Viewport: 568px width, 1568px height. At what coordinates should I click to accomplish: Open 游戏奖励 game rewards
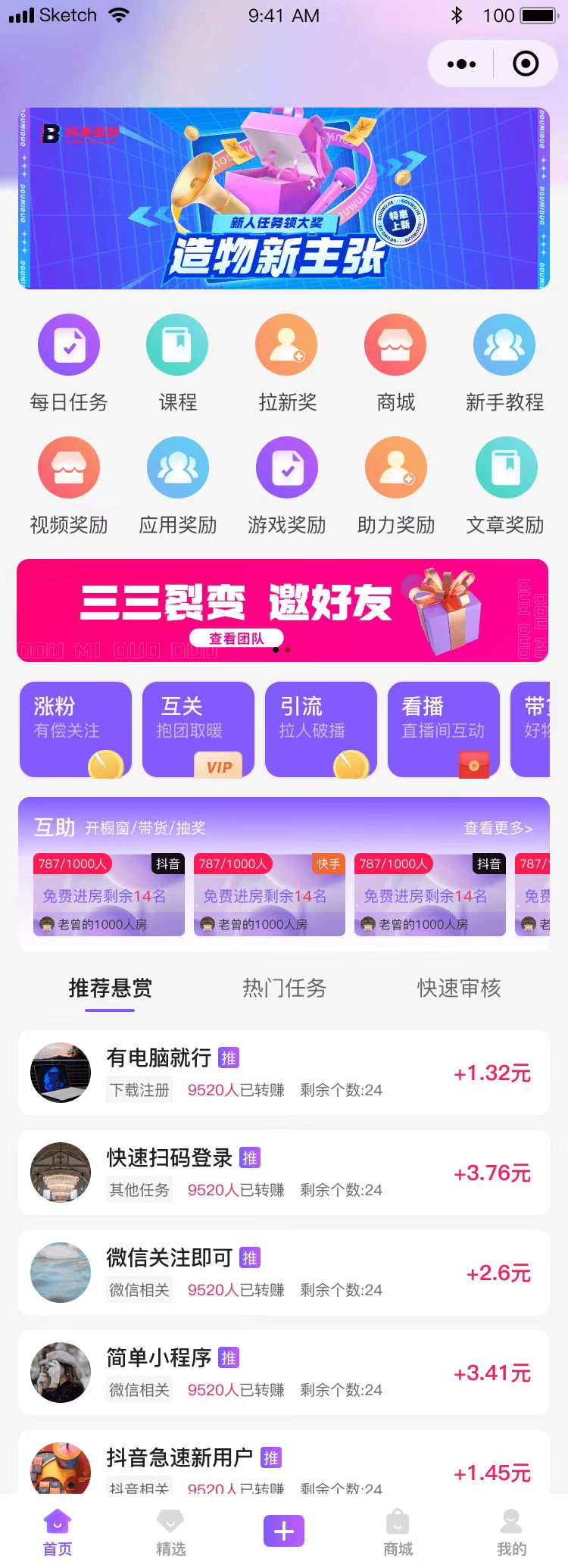287,485
